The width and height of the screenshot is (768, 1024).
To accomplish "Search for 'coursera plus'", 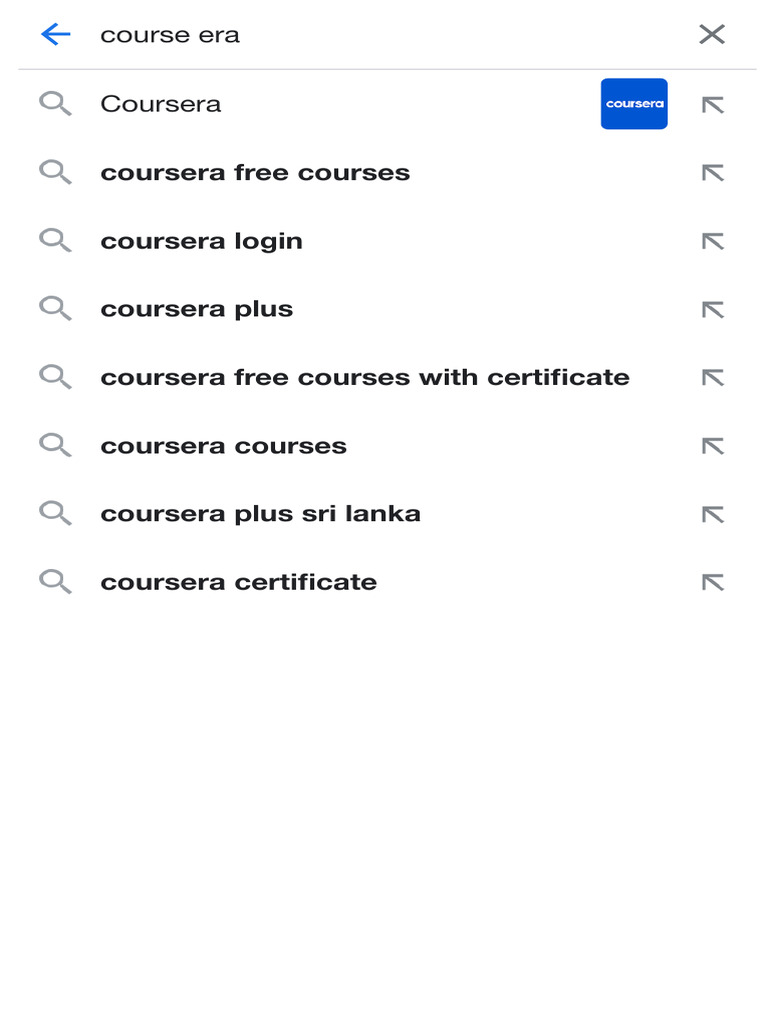I will pyautogui.click(x=197, y=309).
